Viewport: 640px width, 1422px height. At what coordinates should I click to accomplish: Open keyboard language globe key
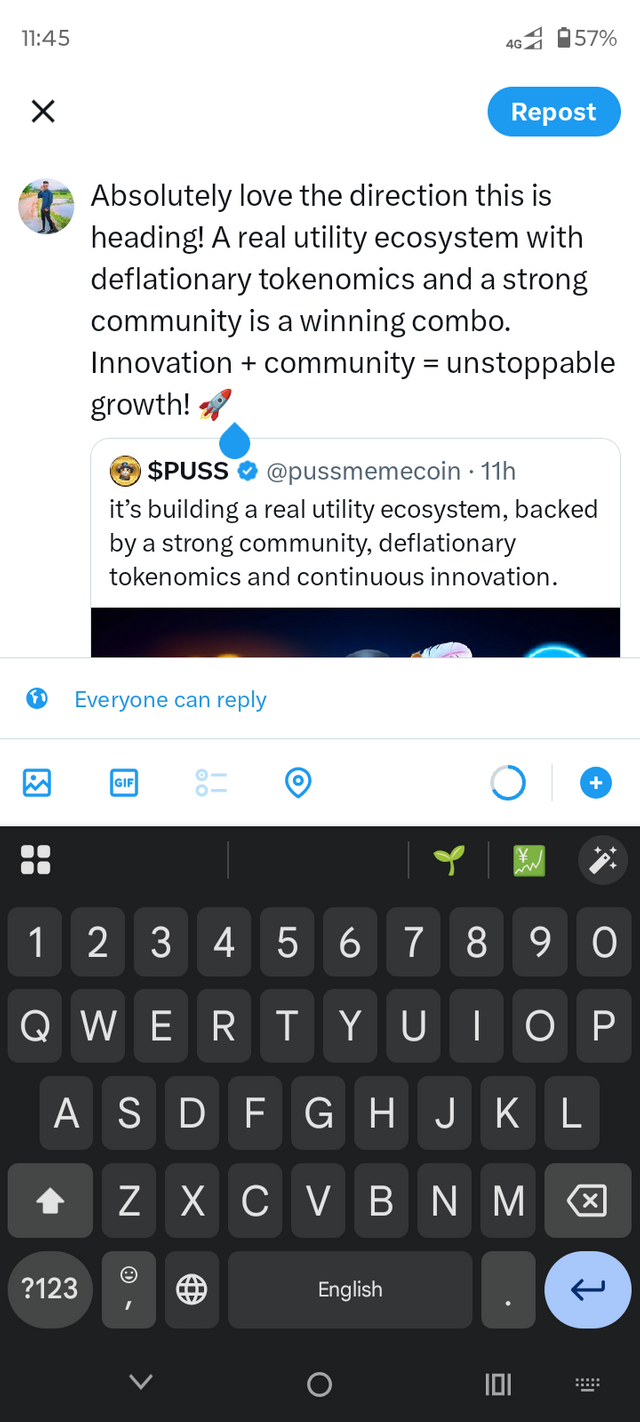(x=191, y=1289)
